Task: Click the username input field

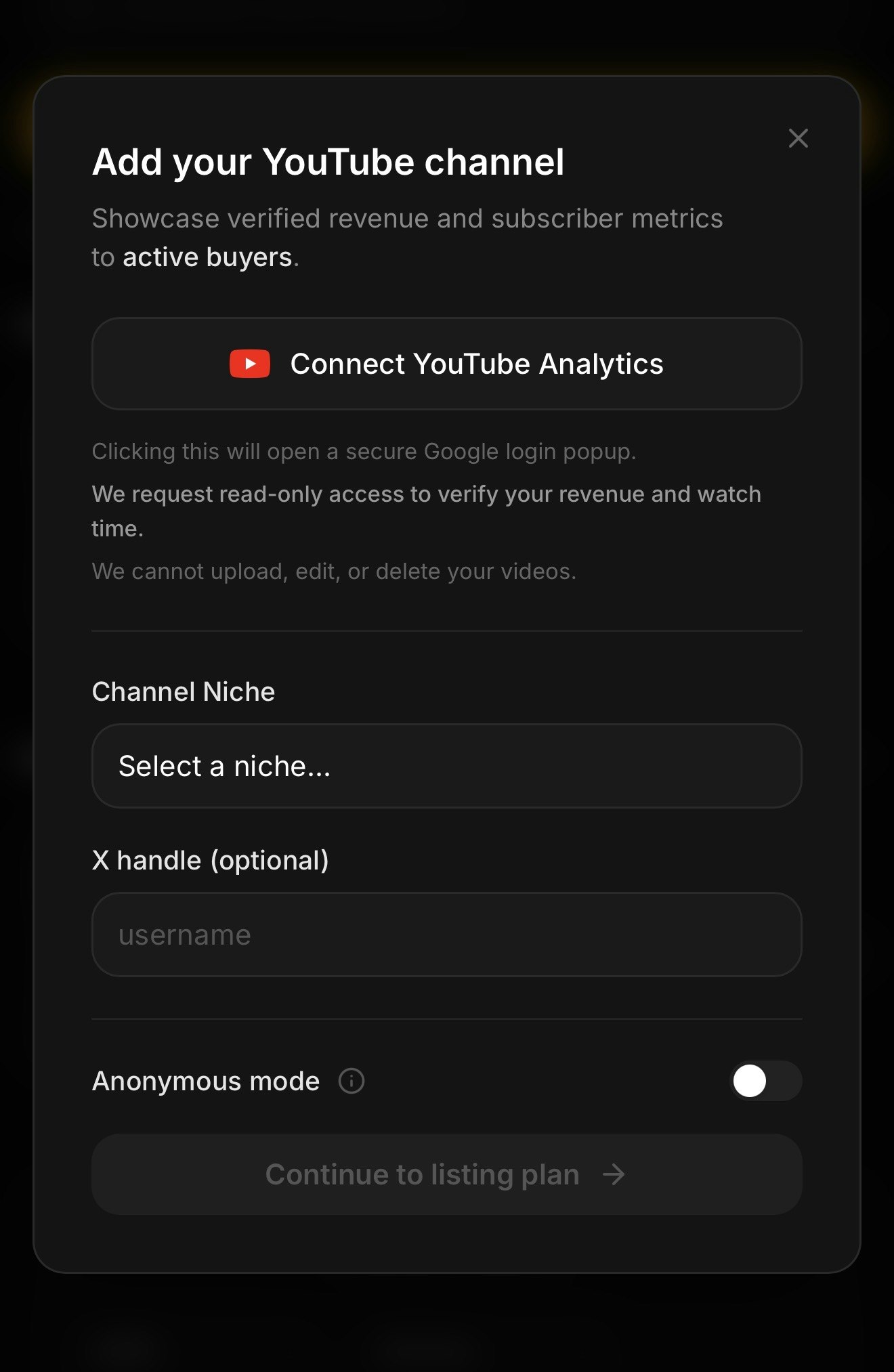Action: tap(446, 935)
